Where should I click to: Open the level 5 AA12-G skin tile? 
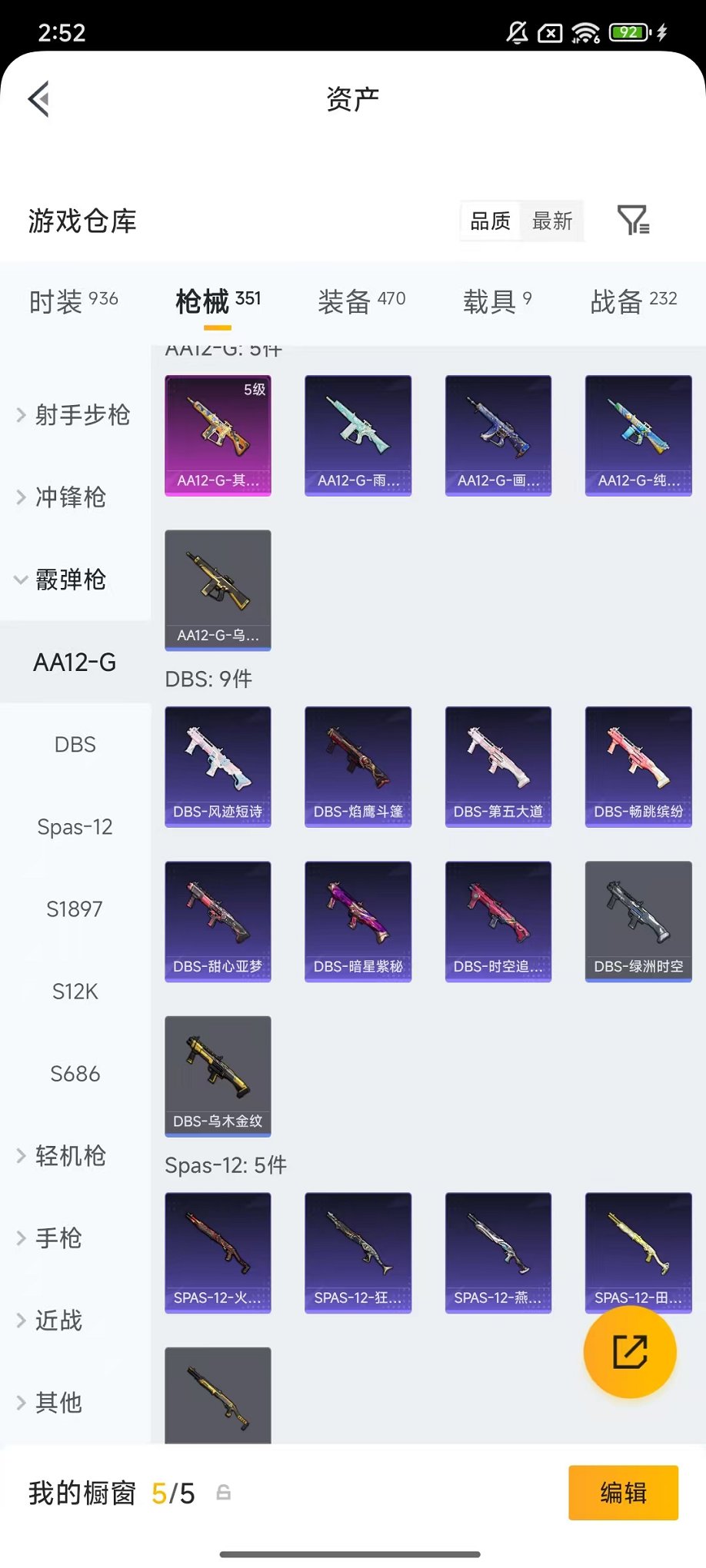(218, 435)
